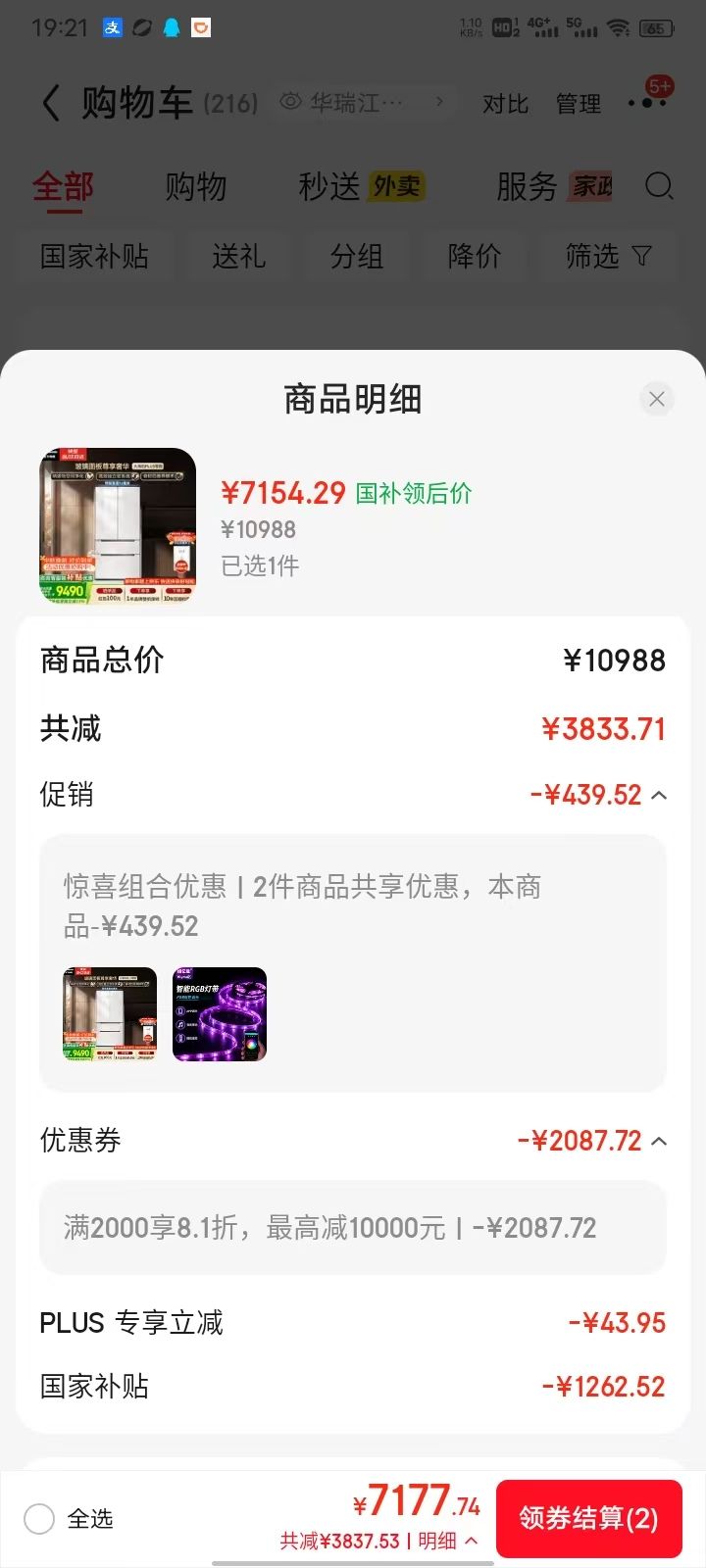Tap the 领券结算(2) checkout button
The width and height of the screenshot is (706, 1568).
pos(588,1518)
